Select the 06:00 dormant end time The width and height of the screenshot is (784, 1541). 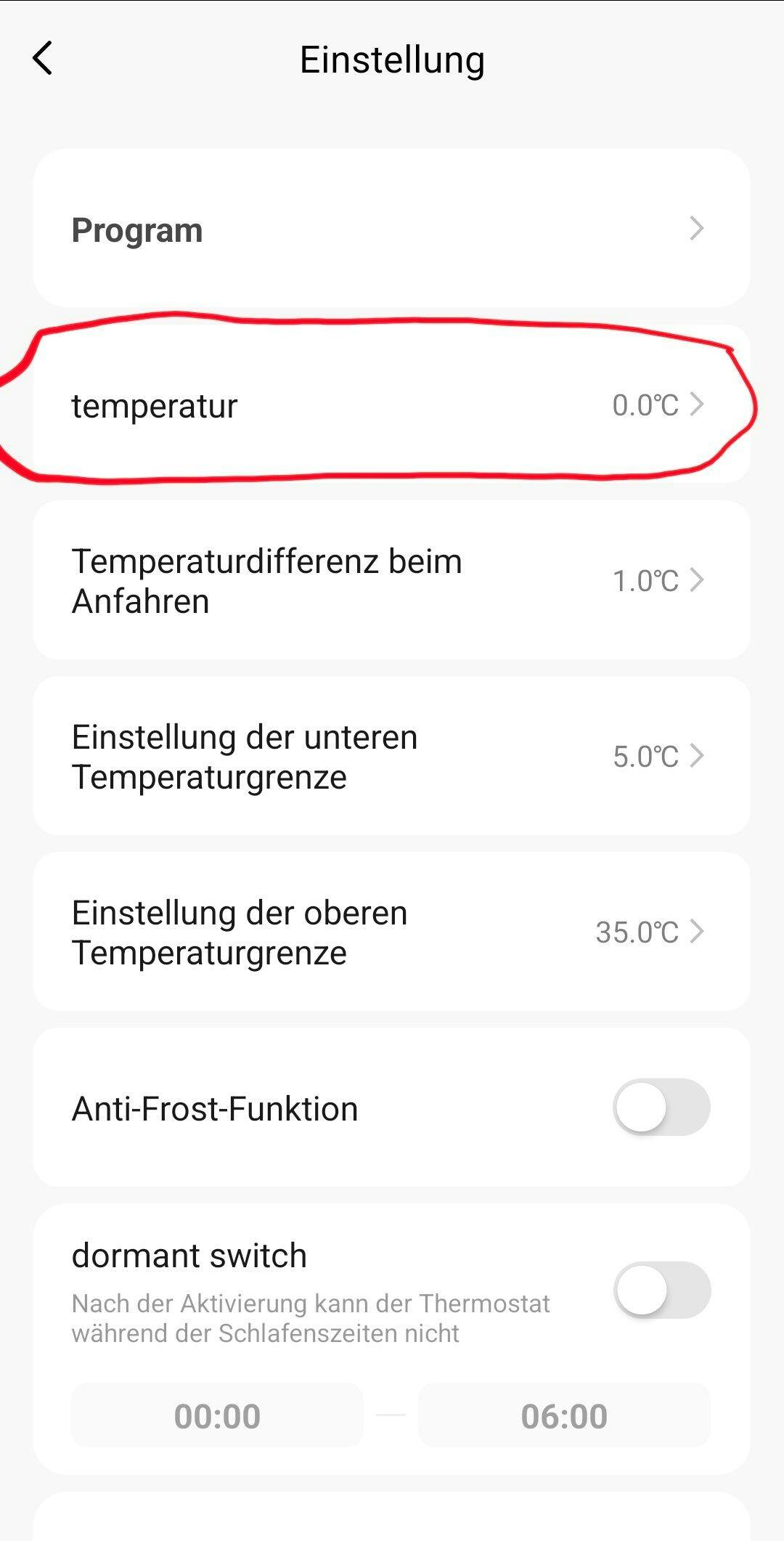click(x=564, y=1416)
